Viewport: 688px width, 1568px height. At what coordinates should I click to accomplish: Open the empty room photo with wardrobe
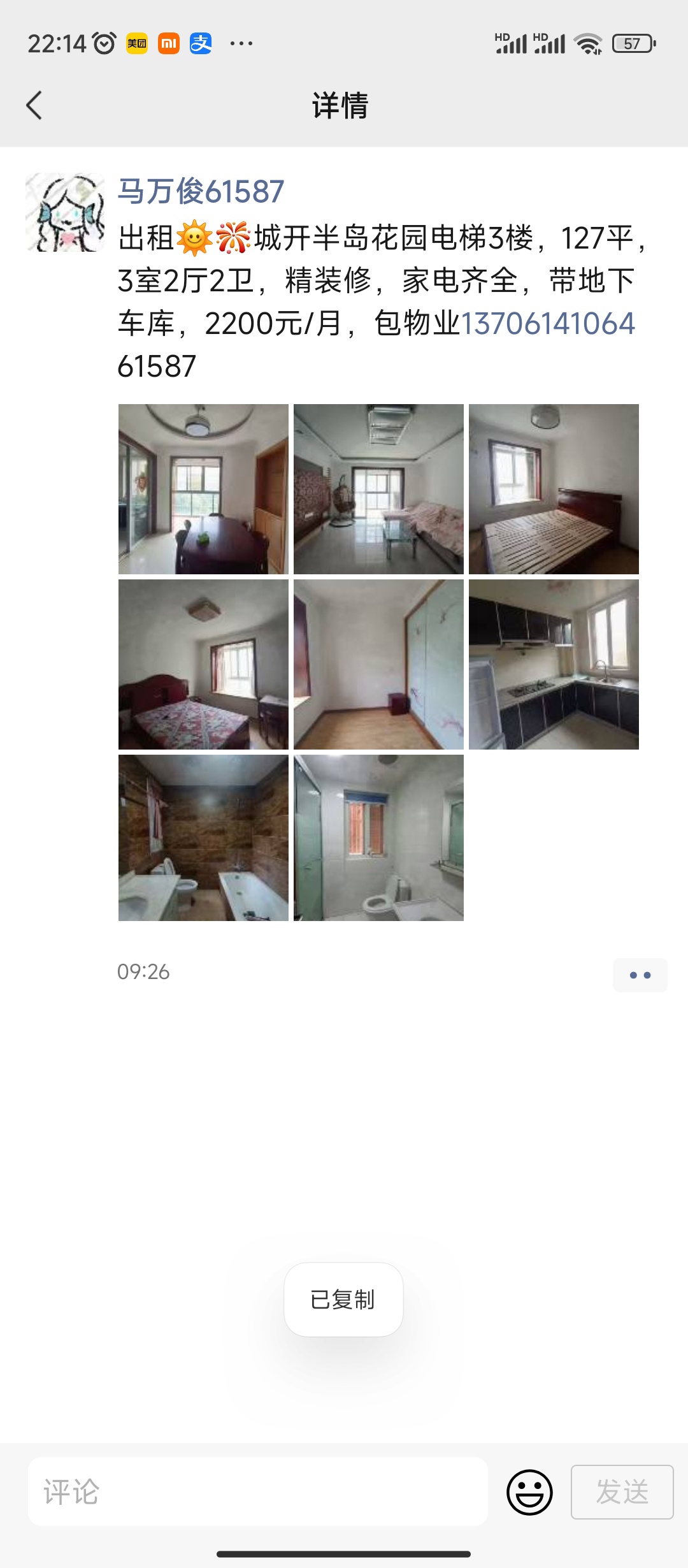coord(378,664)
